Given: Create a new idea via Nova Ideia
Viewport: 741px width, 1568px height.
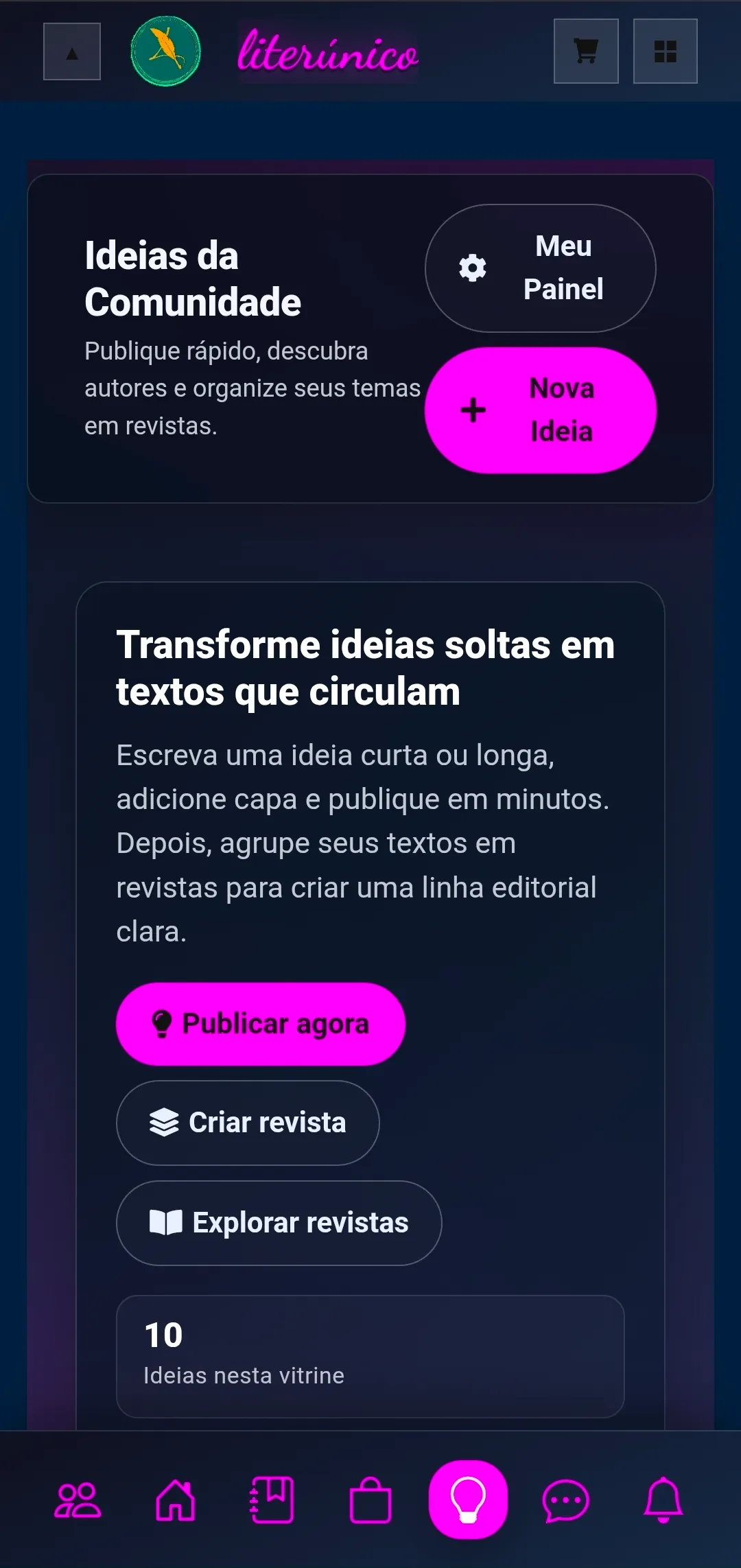Looking at the screenshot, I should tap(540, 409).
